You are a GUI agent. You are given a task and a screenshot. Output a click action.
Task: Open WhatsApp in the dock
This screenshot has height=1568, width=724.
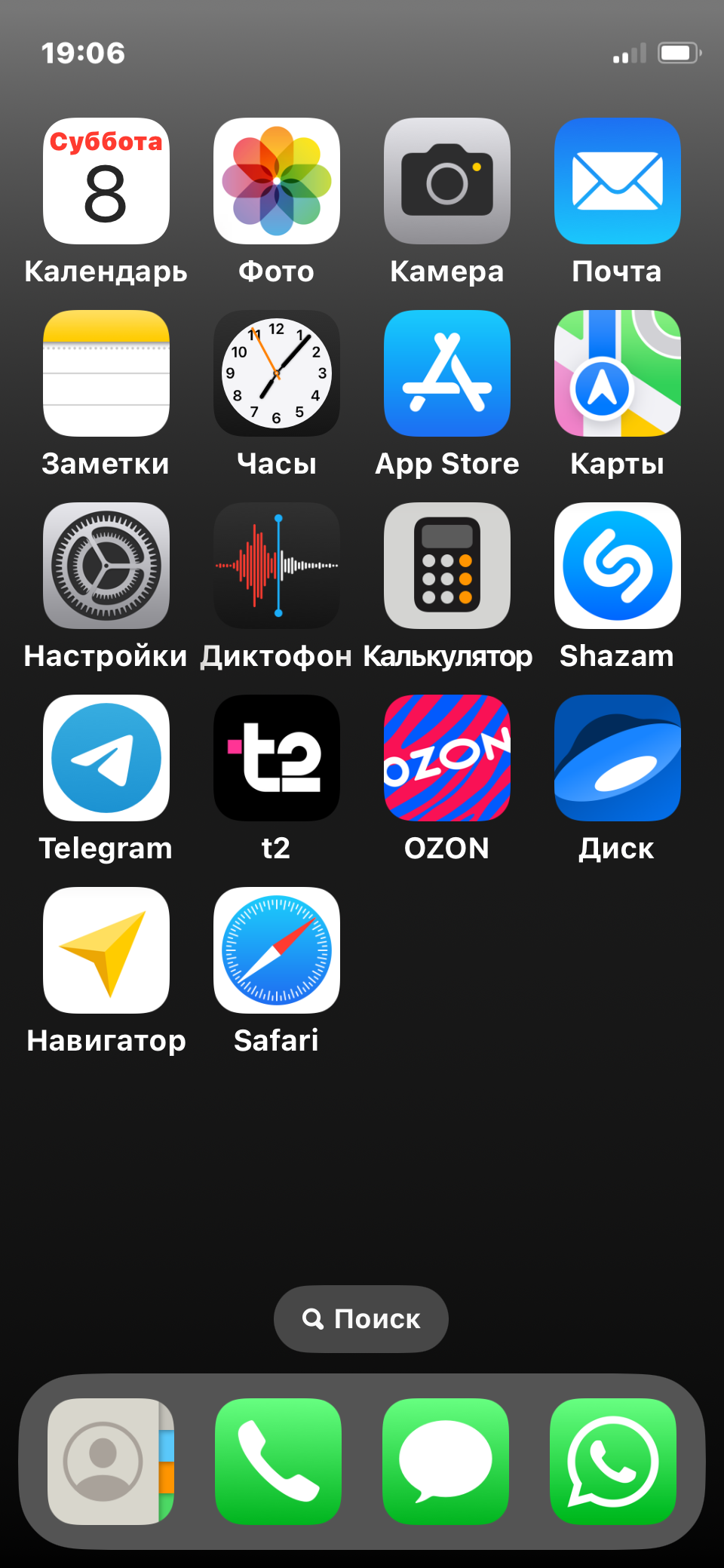pos(613,1462)
